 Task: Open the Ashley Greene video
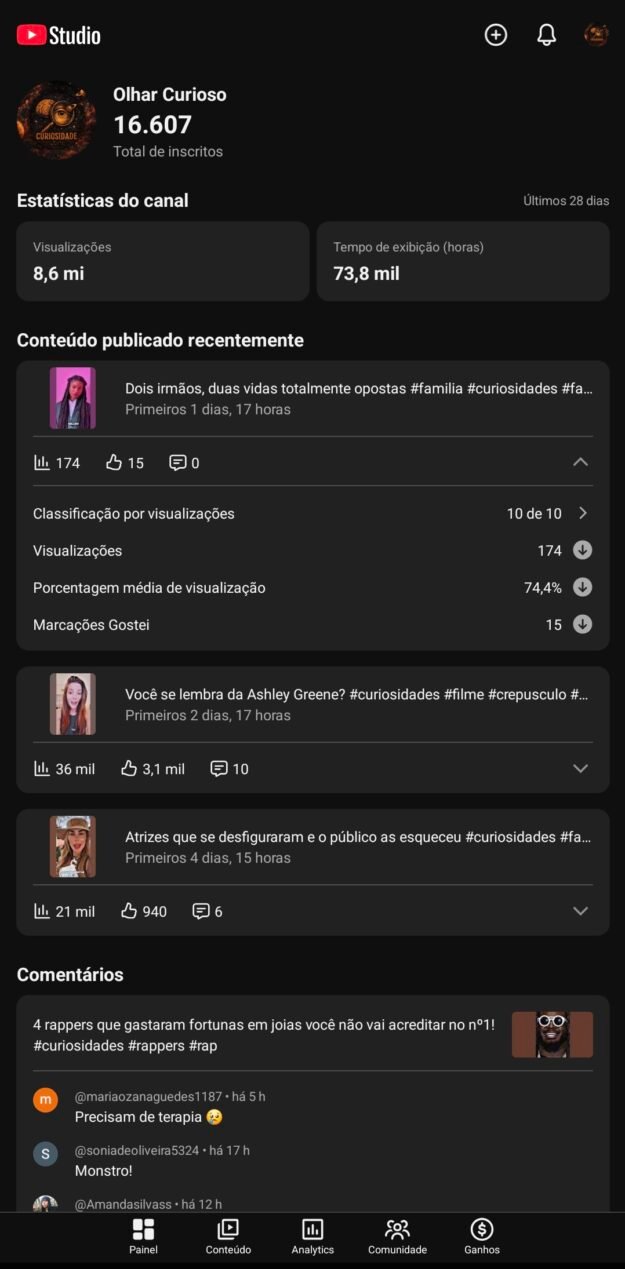point(355,704)
